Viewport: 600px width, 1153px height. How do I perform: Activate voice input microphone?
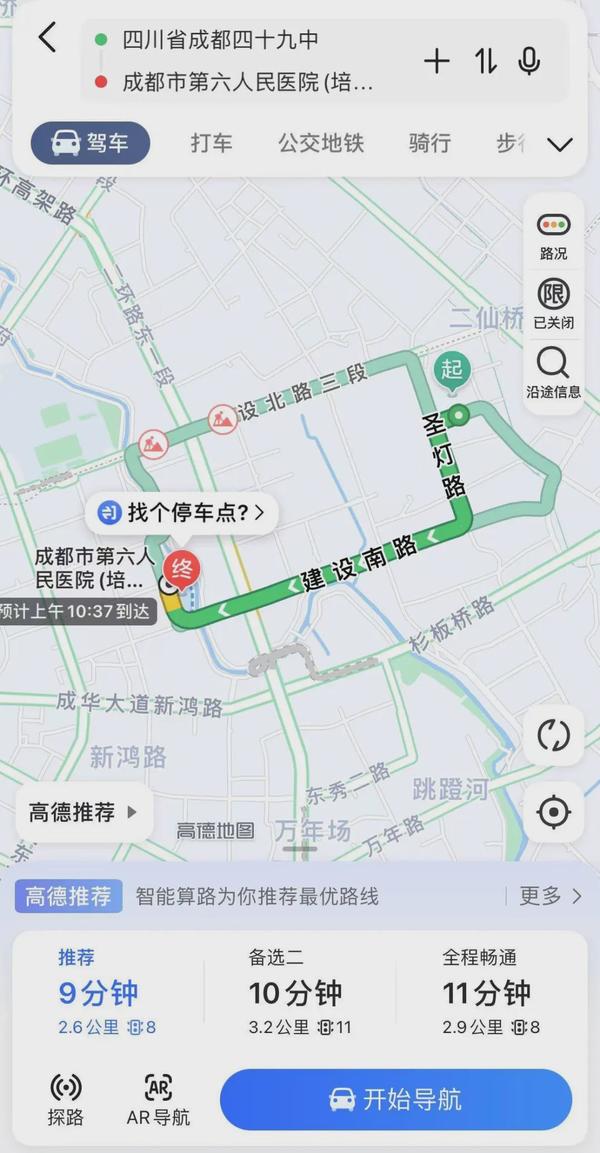click(x=530, y=61)
